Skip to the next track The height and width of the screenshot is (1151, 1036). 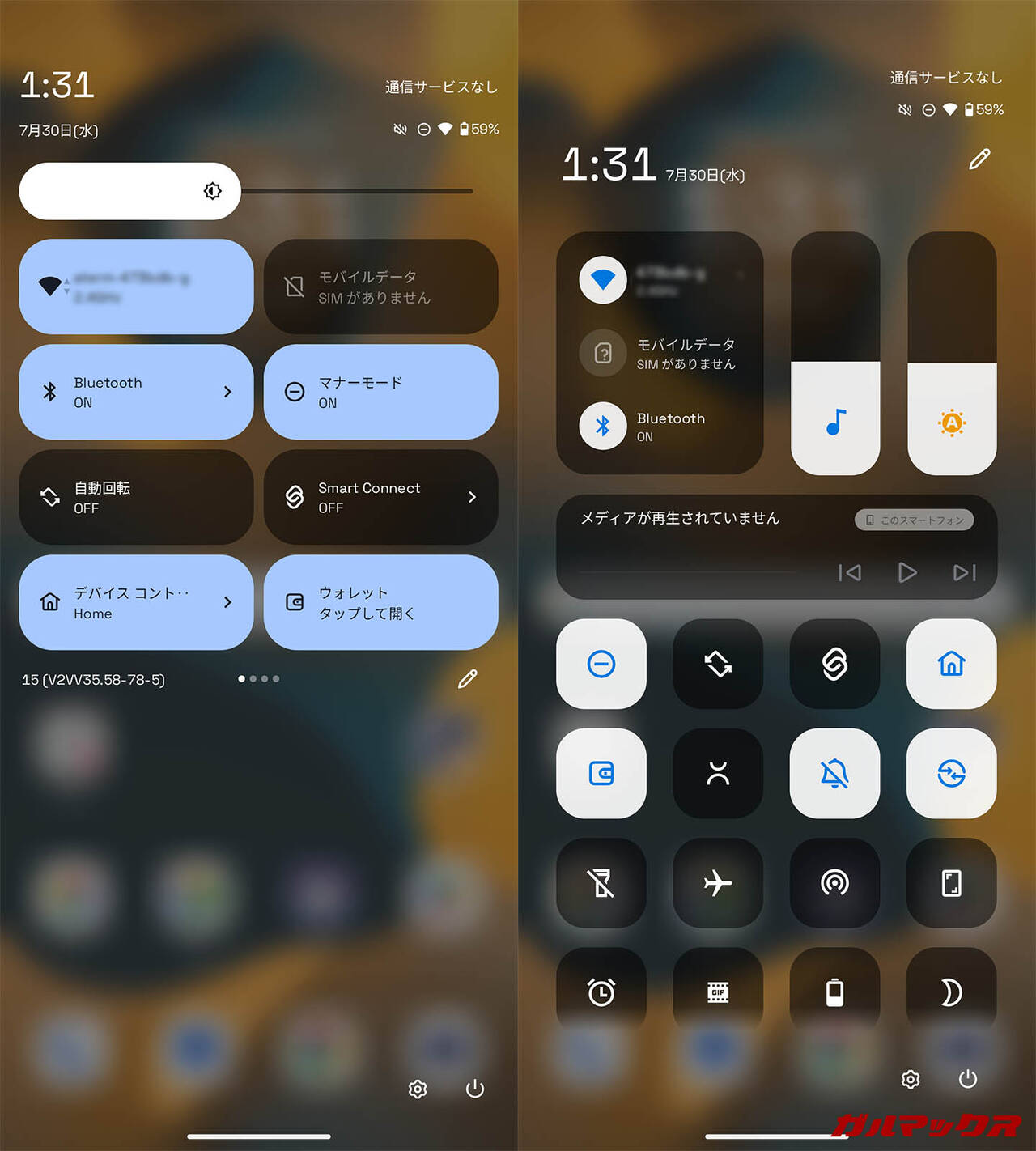coord(964,572)
